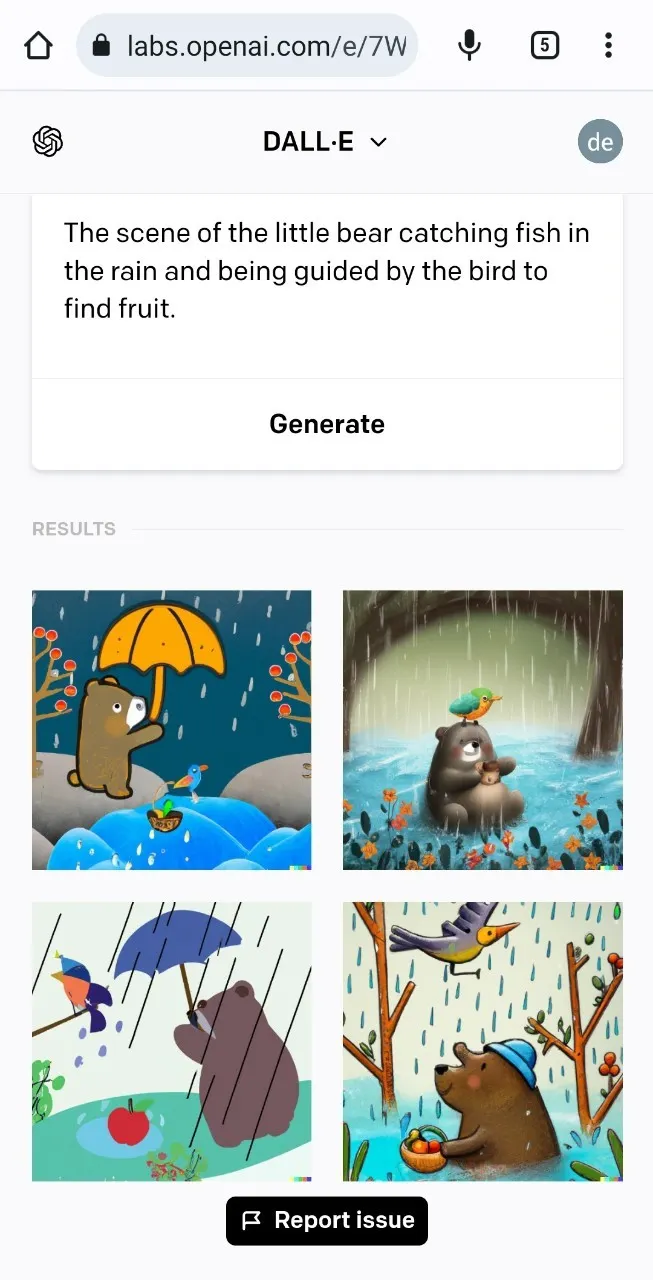Select the bear with blue umbrella image
This screenshot has height=1280, width=653.
(x=172, y=1042)
